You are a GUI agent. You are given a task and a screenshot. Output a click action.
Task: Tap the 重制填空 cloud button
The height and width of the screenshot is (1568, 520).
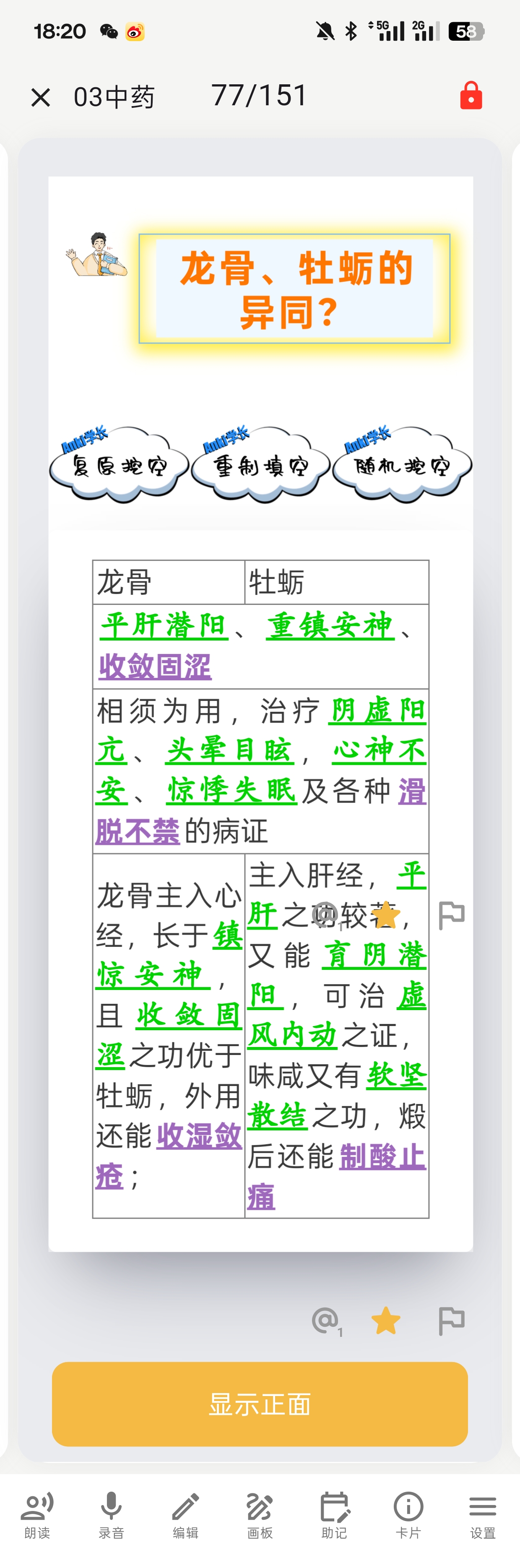pos(260,466)
